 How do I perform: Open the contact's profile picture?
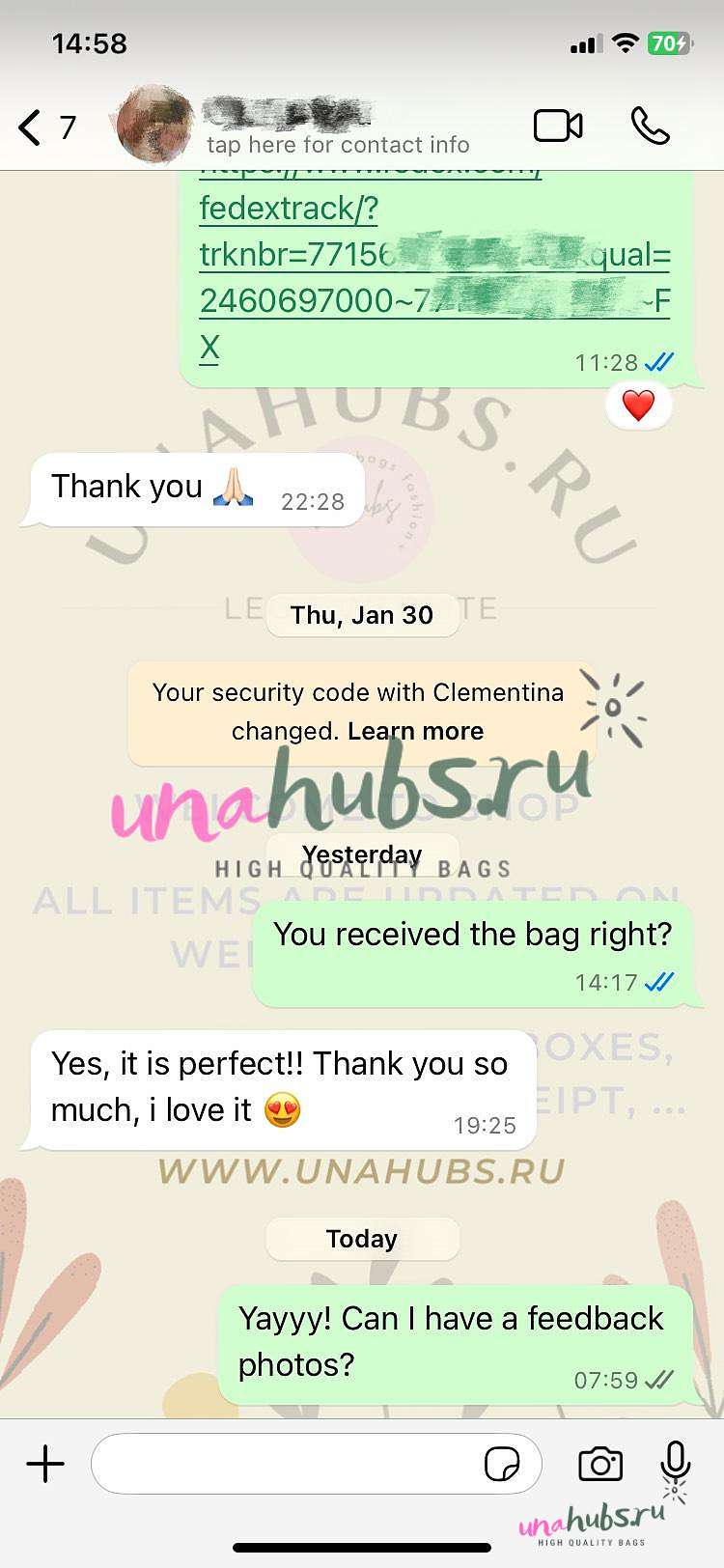click(154, 126)
